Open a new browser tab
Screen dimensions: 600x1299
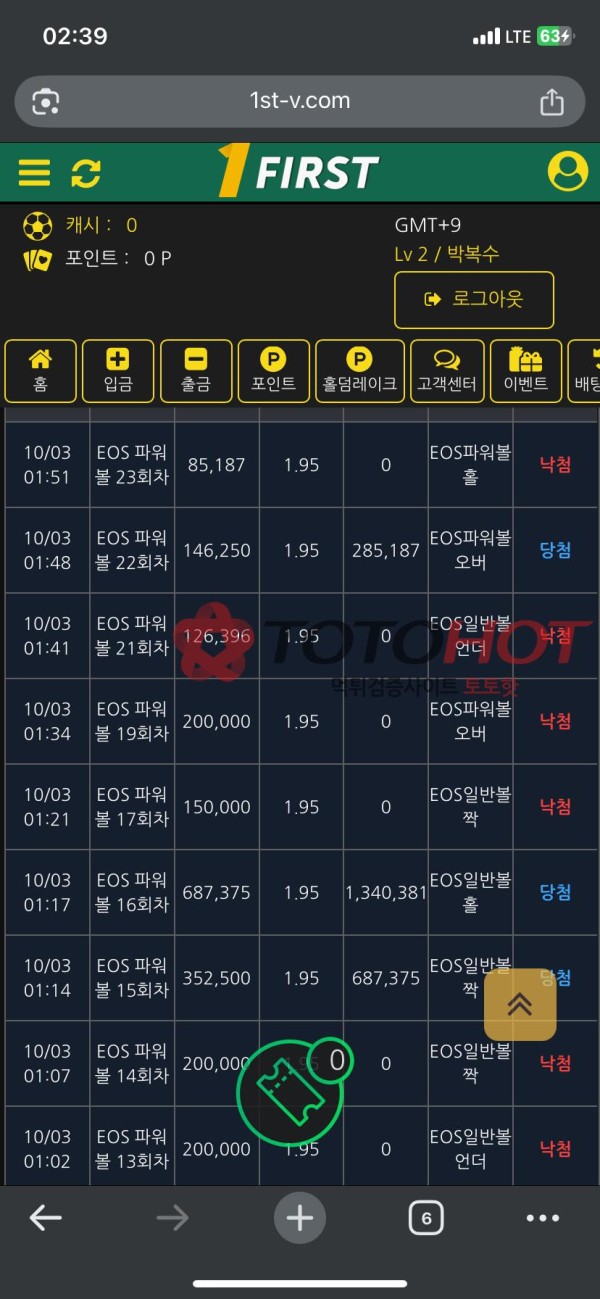299,1217
